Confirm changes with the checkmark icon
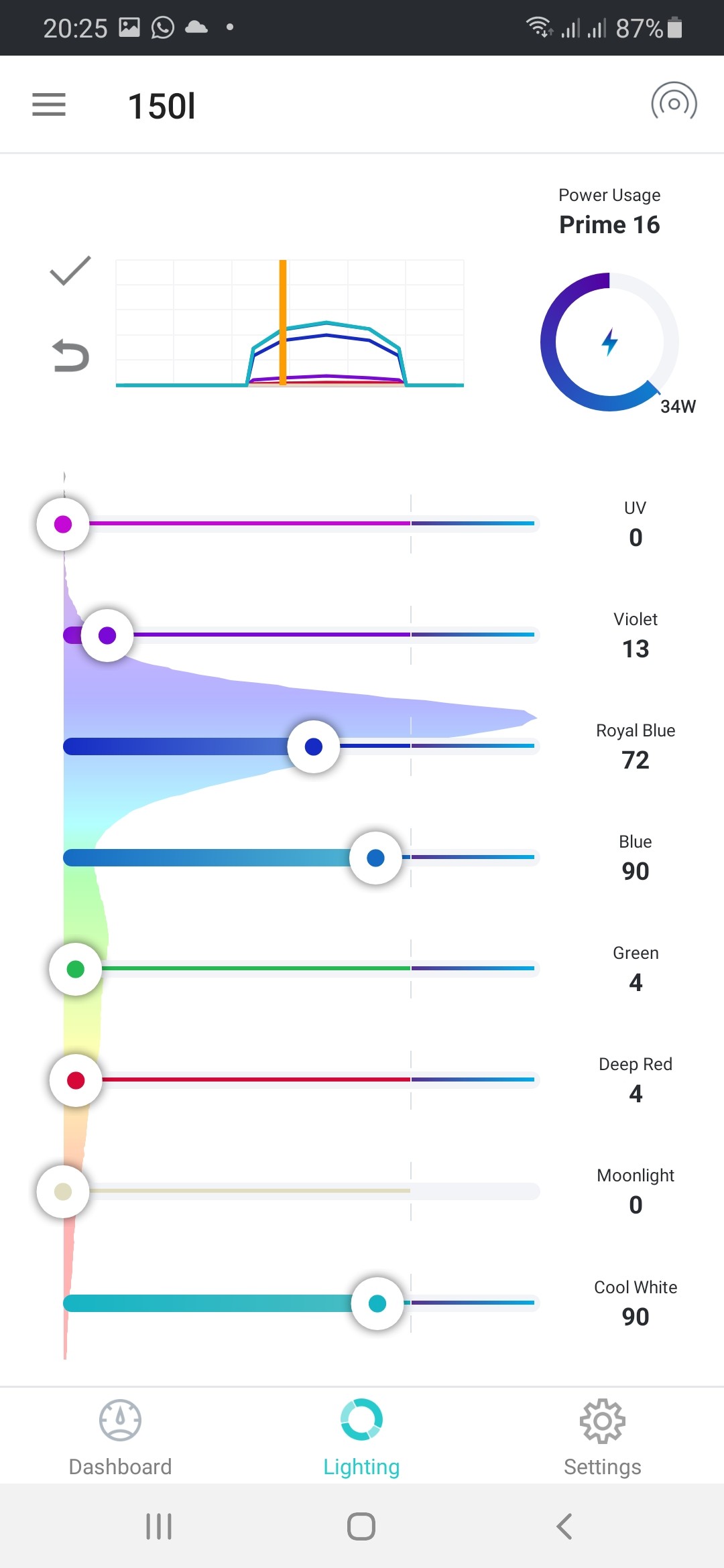 pos(70,271)
